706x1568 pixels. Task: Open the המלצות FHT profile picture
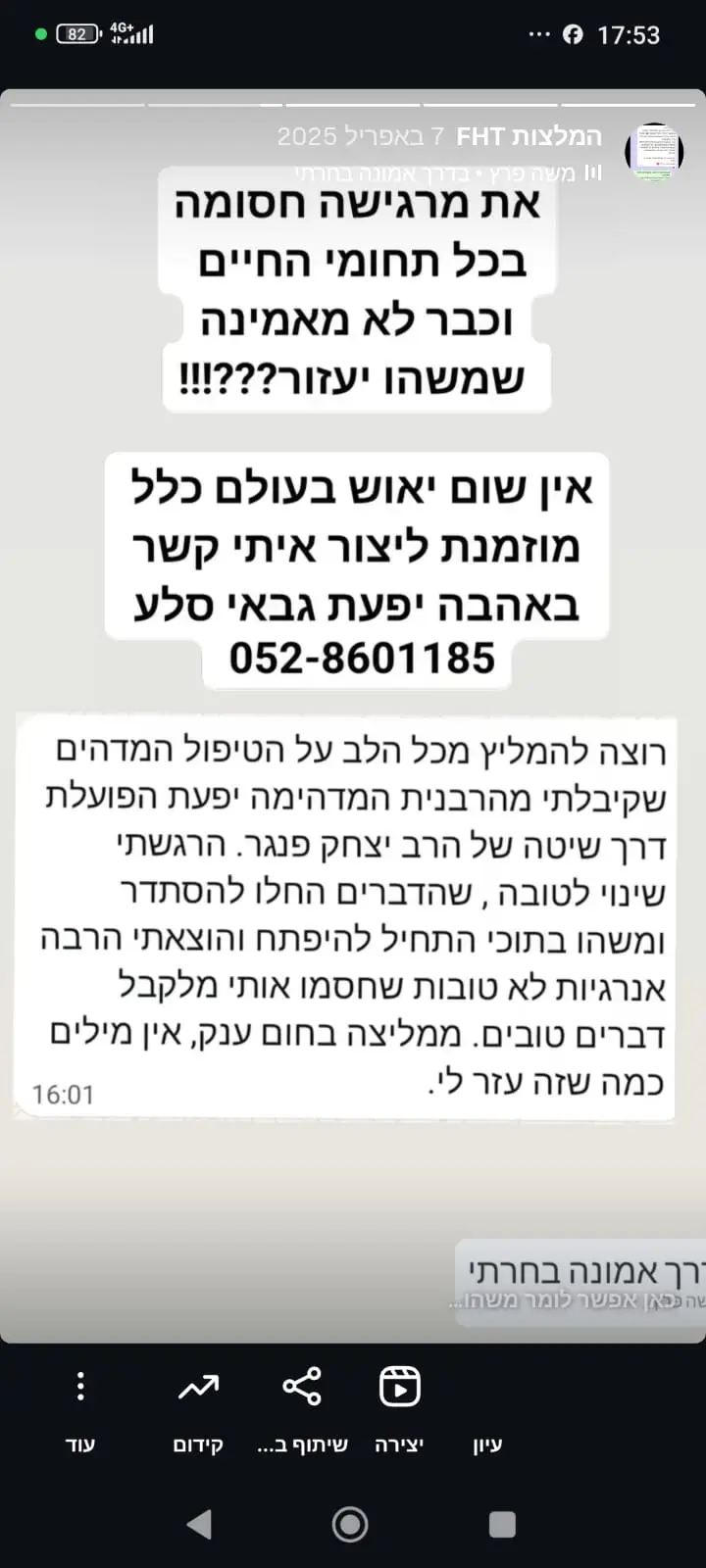point(654,153)
